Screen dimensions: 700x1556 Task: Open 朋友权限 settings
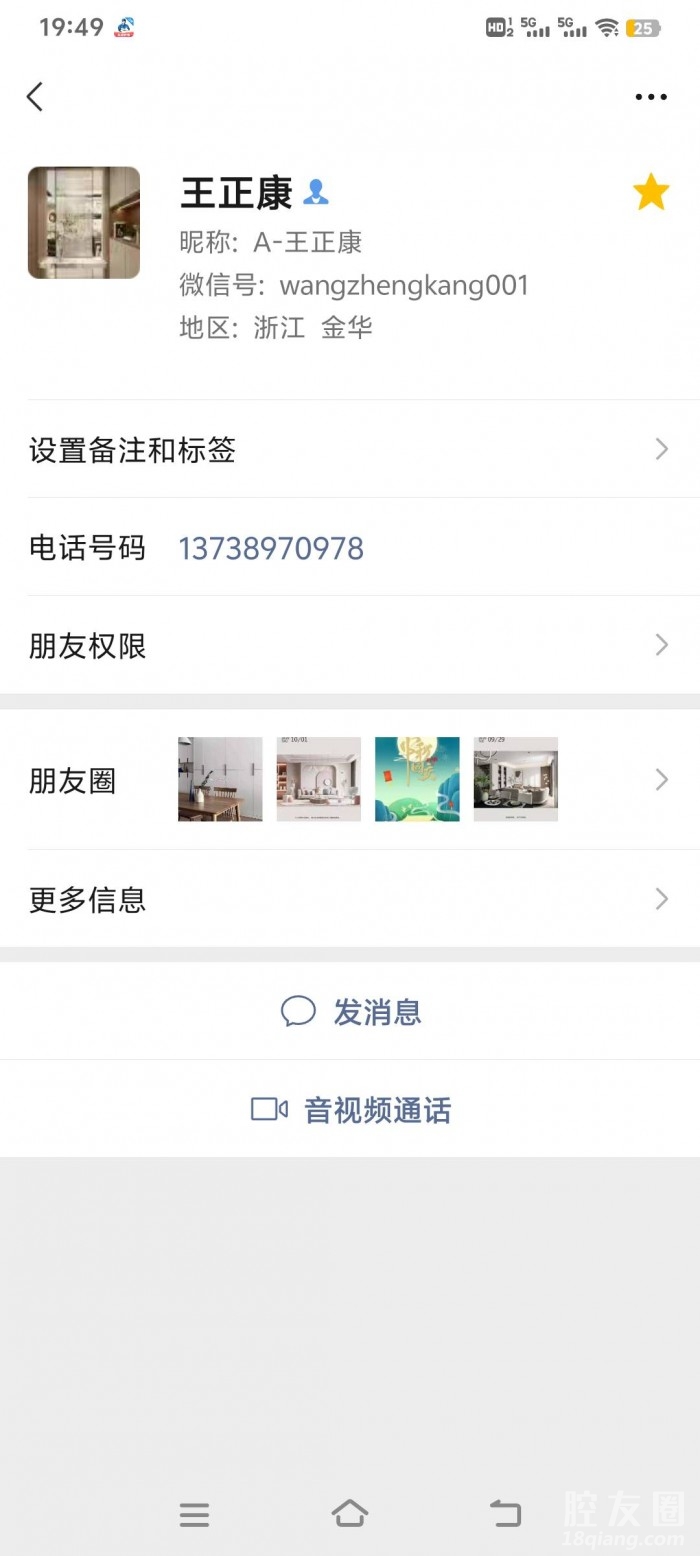click(x=349, y=646)
